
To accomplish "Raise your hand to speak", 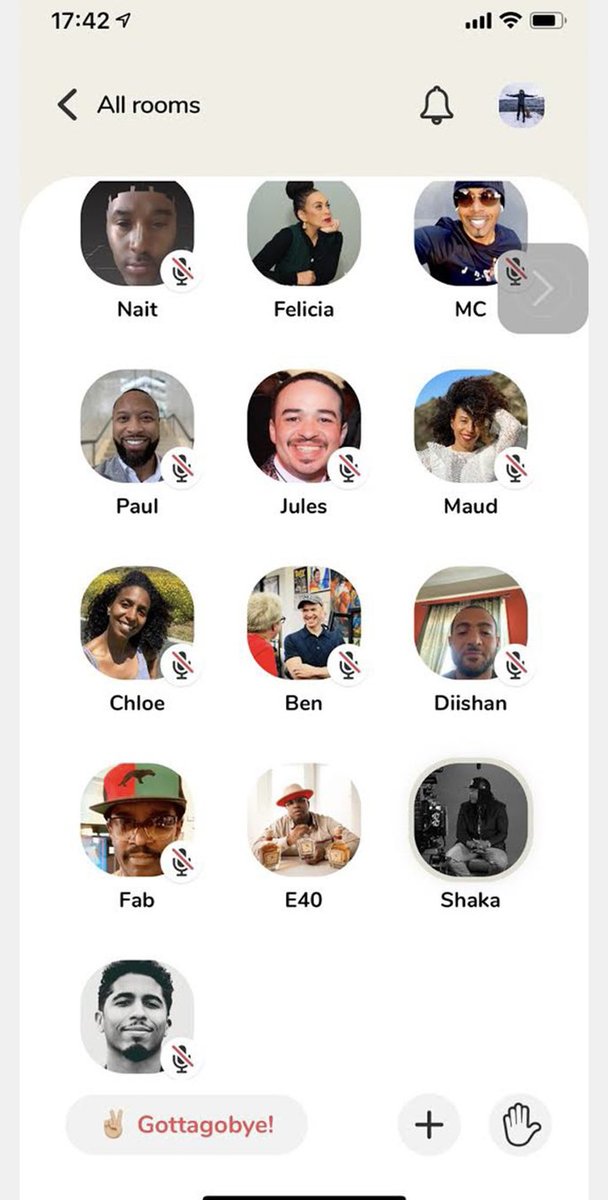I will click(520, 1124).
